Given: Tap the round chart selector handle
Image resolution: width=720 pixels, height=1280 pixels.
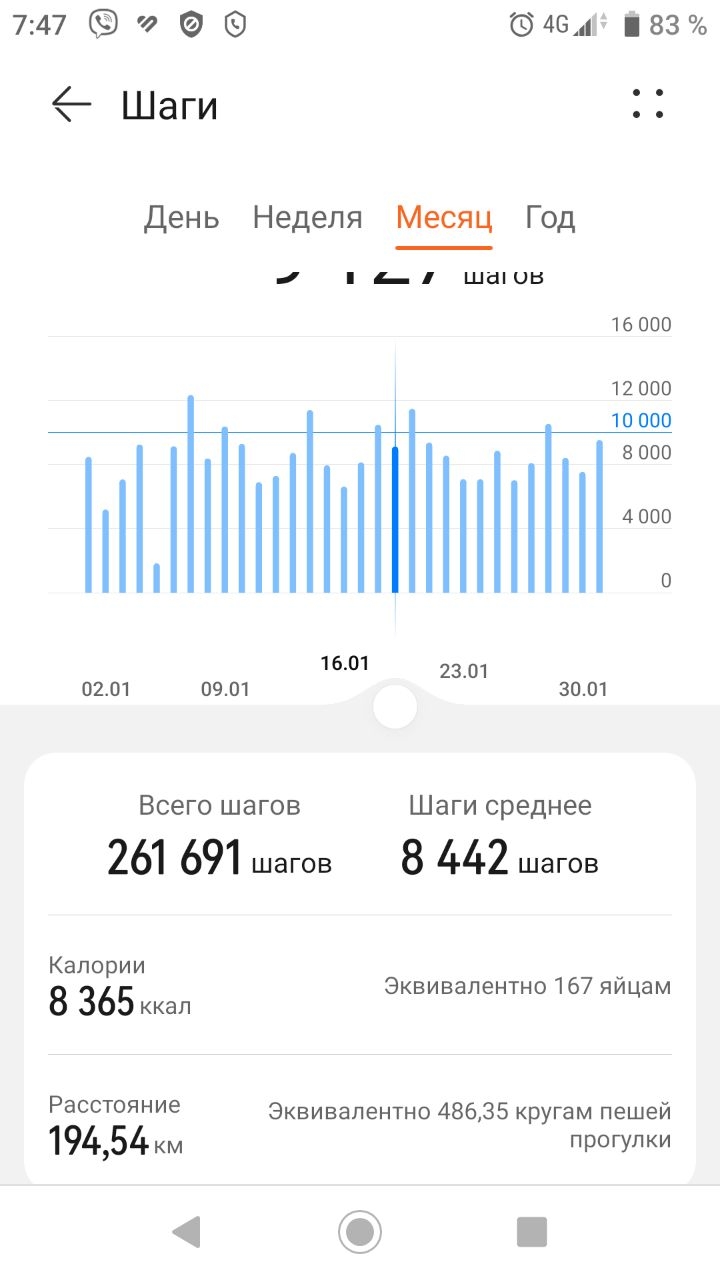Looking at the screenshot, I should point(395,707).
